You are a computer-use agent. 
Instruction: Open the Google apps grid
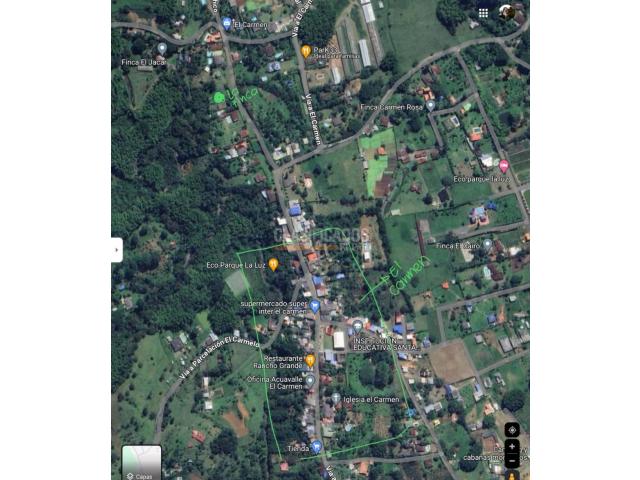coord(483,13)
